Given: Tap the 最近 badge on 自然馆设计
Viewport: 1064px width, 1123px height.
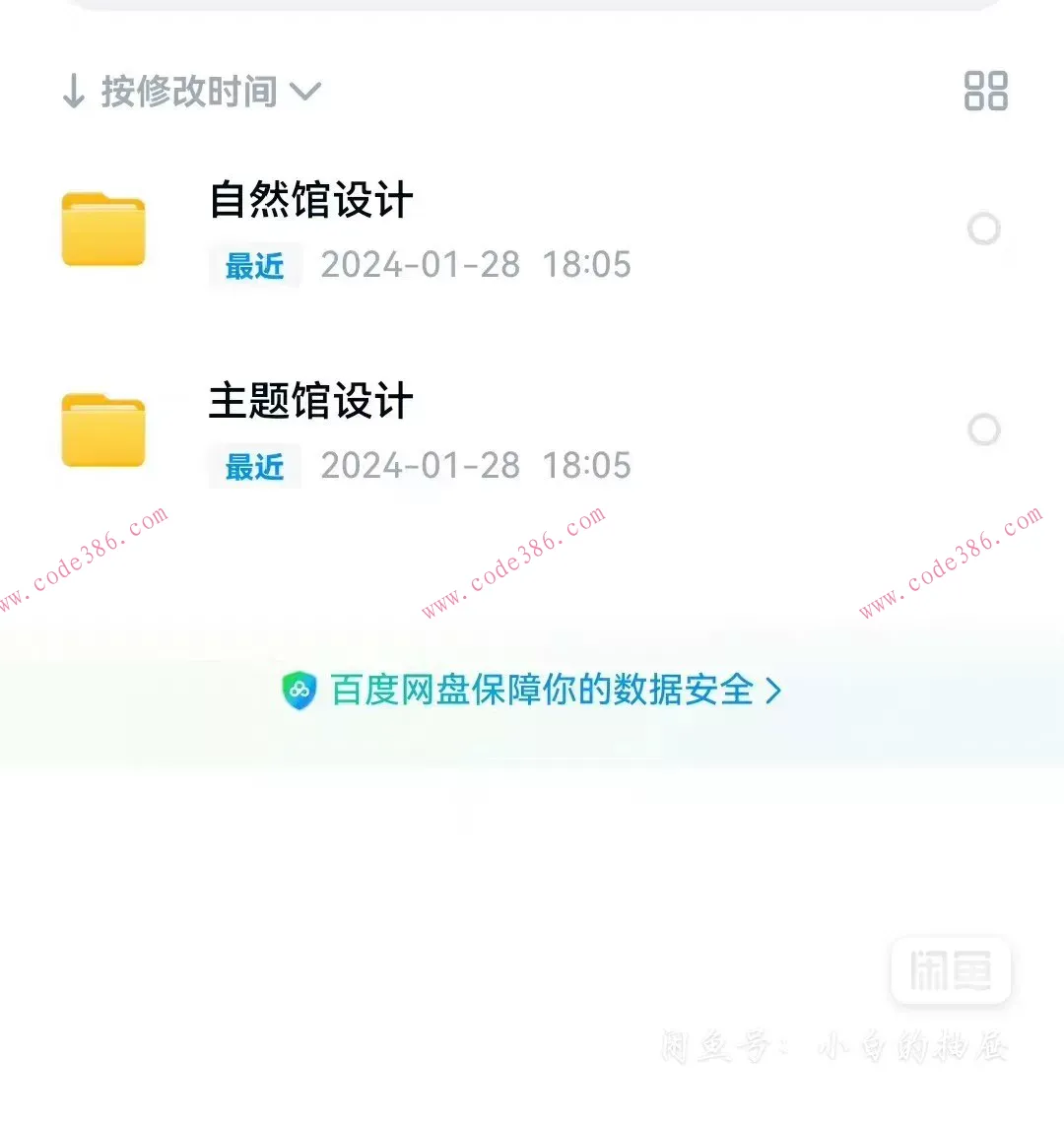Looking at the screenshot, I should coord(254,266).
